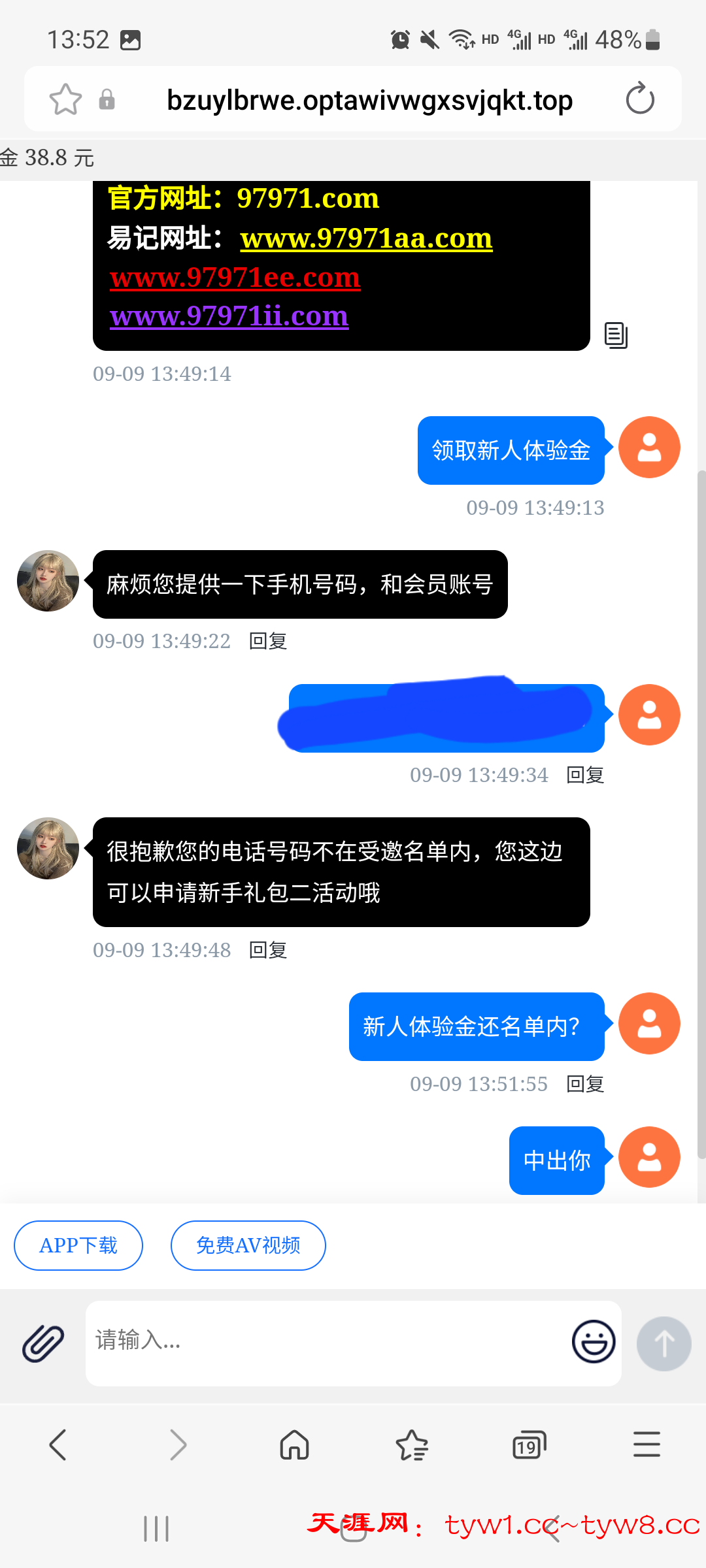Open the address bar URL field
Image resolution: width=706 pixels, height=1568 pixels.
(x=369, y=100)
